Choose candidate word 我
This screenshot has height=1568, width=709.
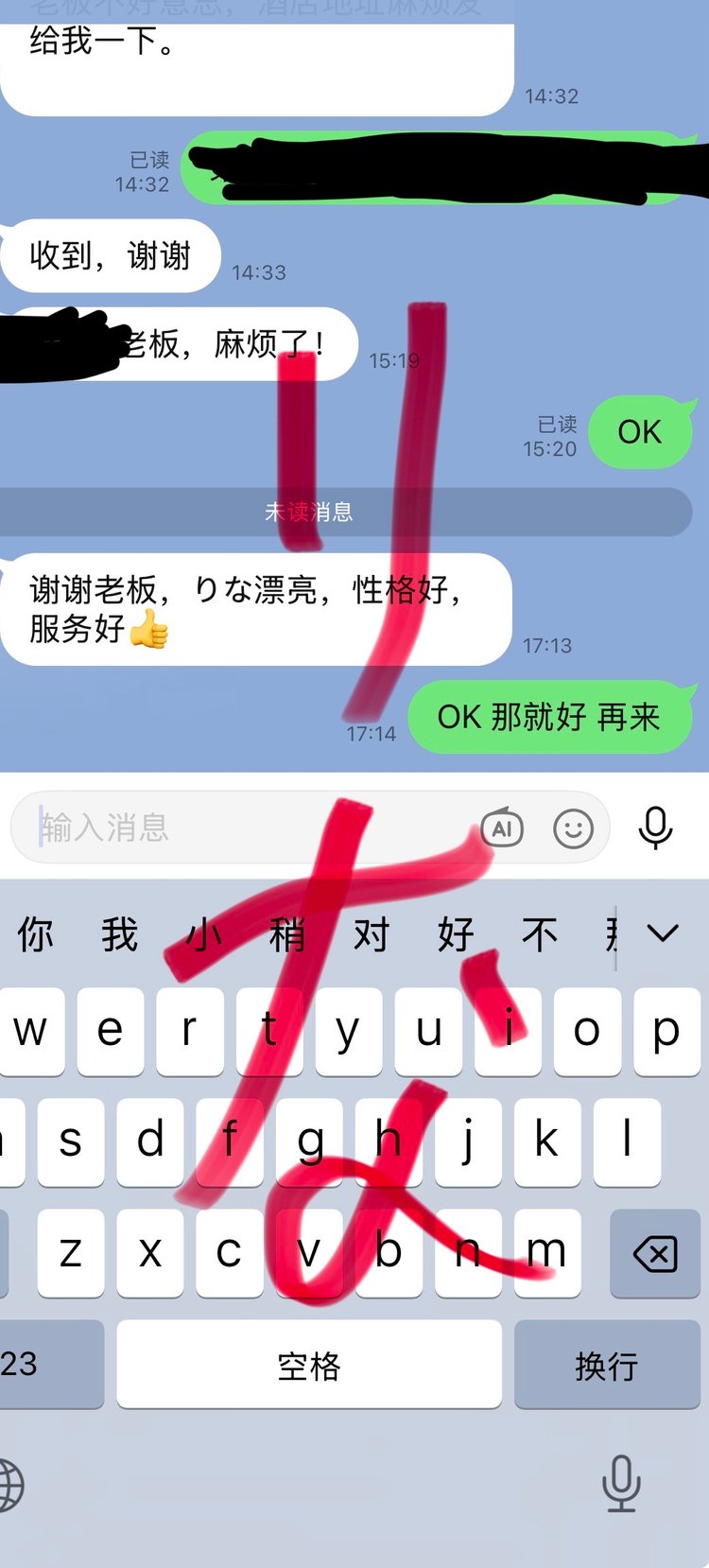[120, 934]
